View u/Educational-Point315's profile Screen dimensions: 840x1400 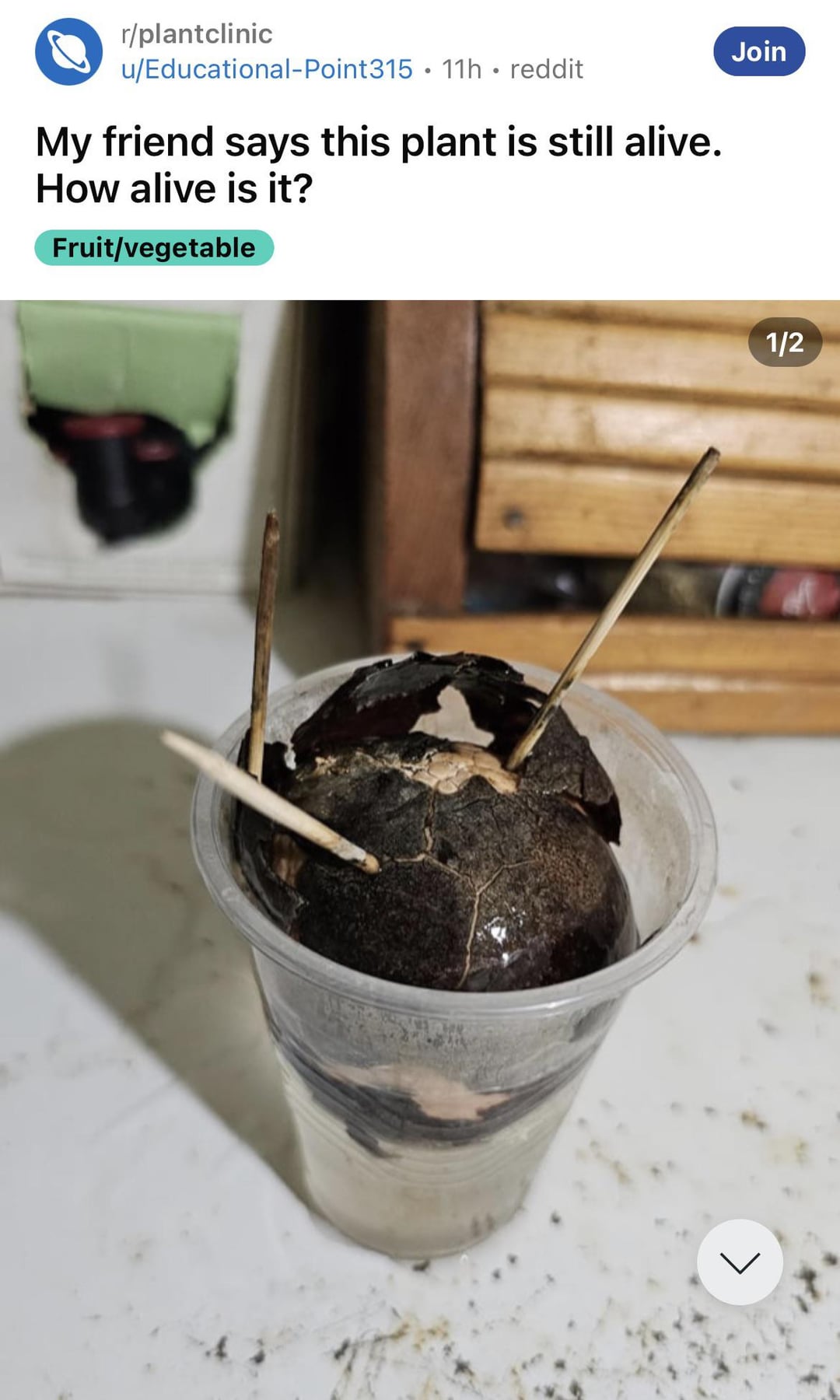coord(267,69)
